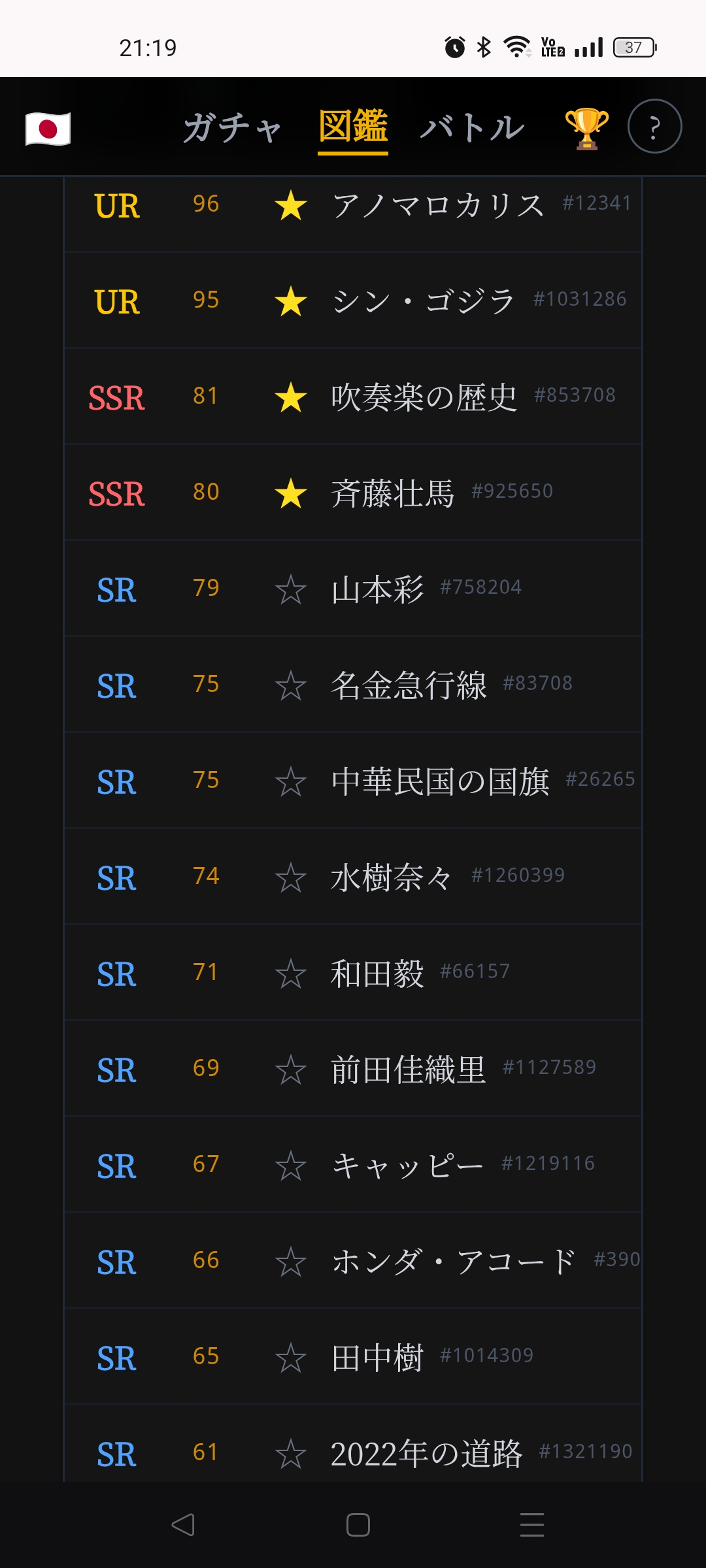Viewport: 706px width, 1568px height.
Task: Go back with the system back button
Action: click(183, 1525)
